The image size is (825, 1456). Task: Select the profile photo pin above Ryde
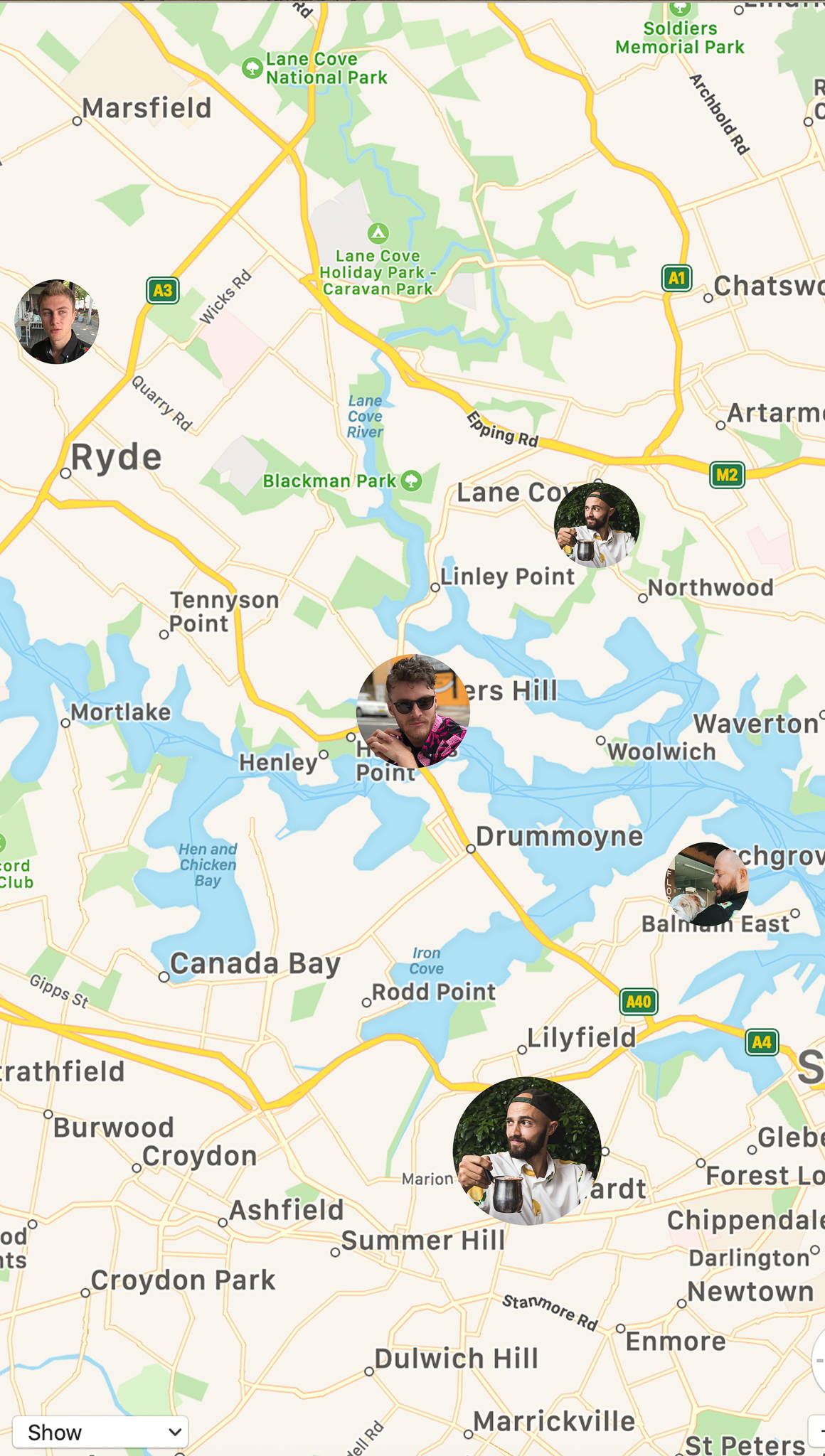(x=57, y=321)
